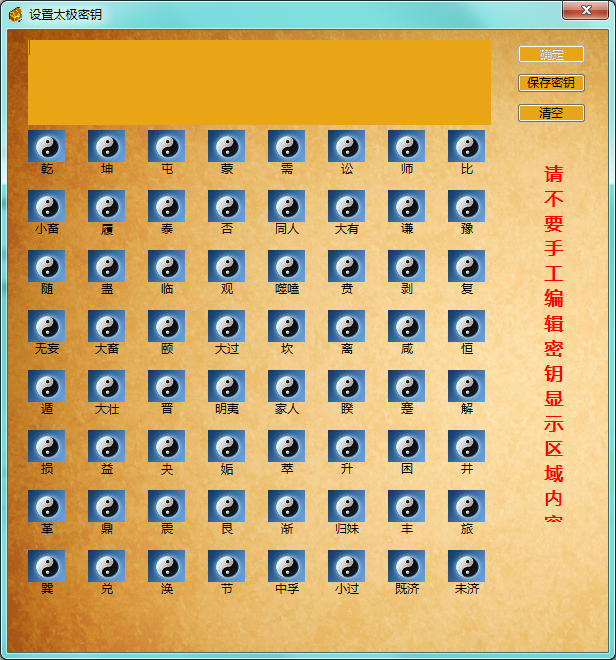Click the 保存密钥 button
Screen dimensions: 616x660
pos(551,83)
